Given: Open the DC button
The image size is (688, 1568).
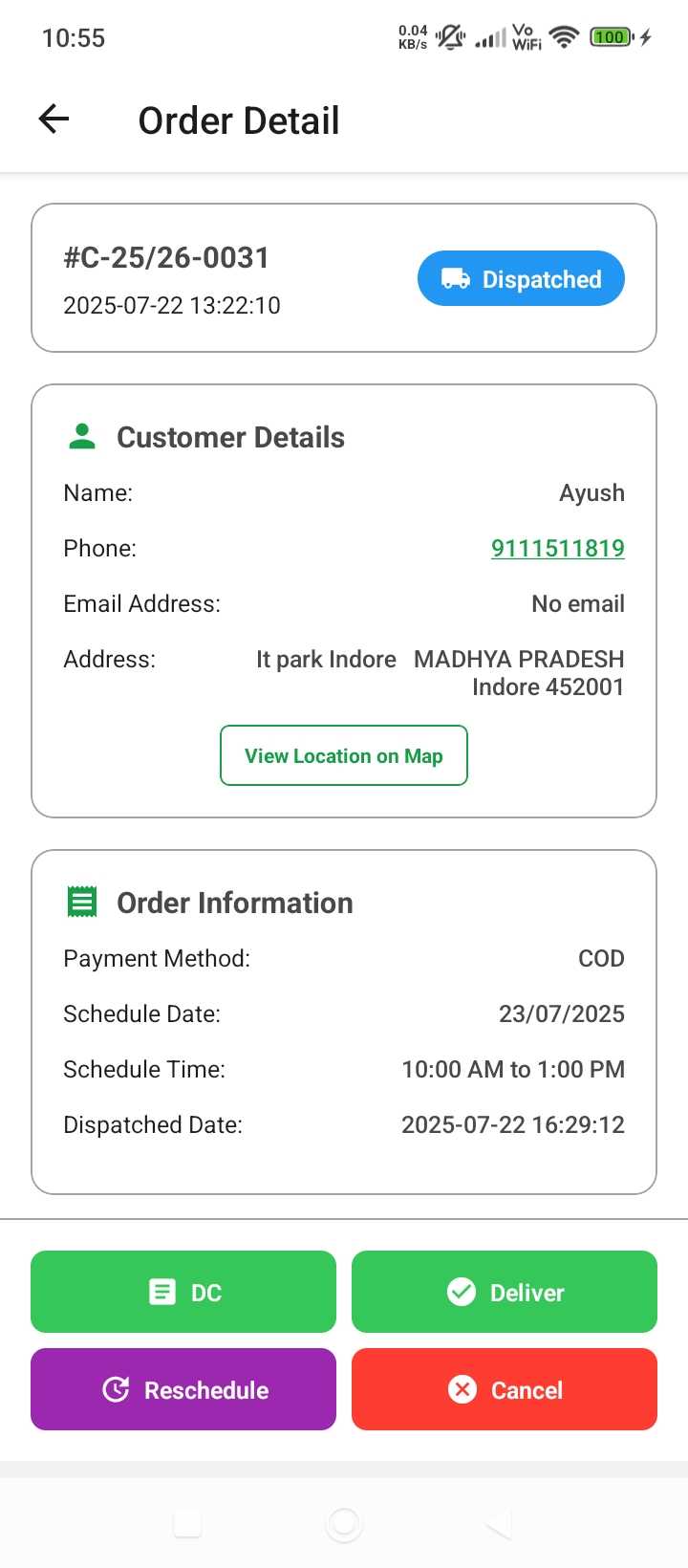Looking at the screenshot, I should click(x=183, y=1292).
